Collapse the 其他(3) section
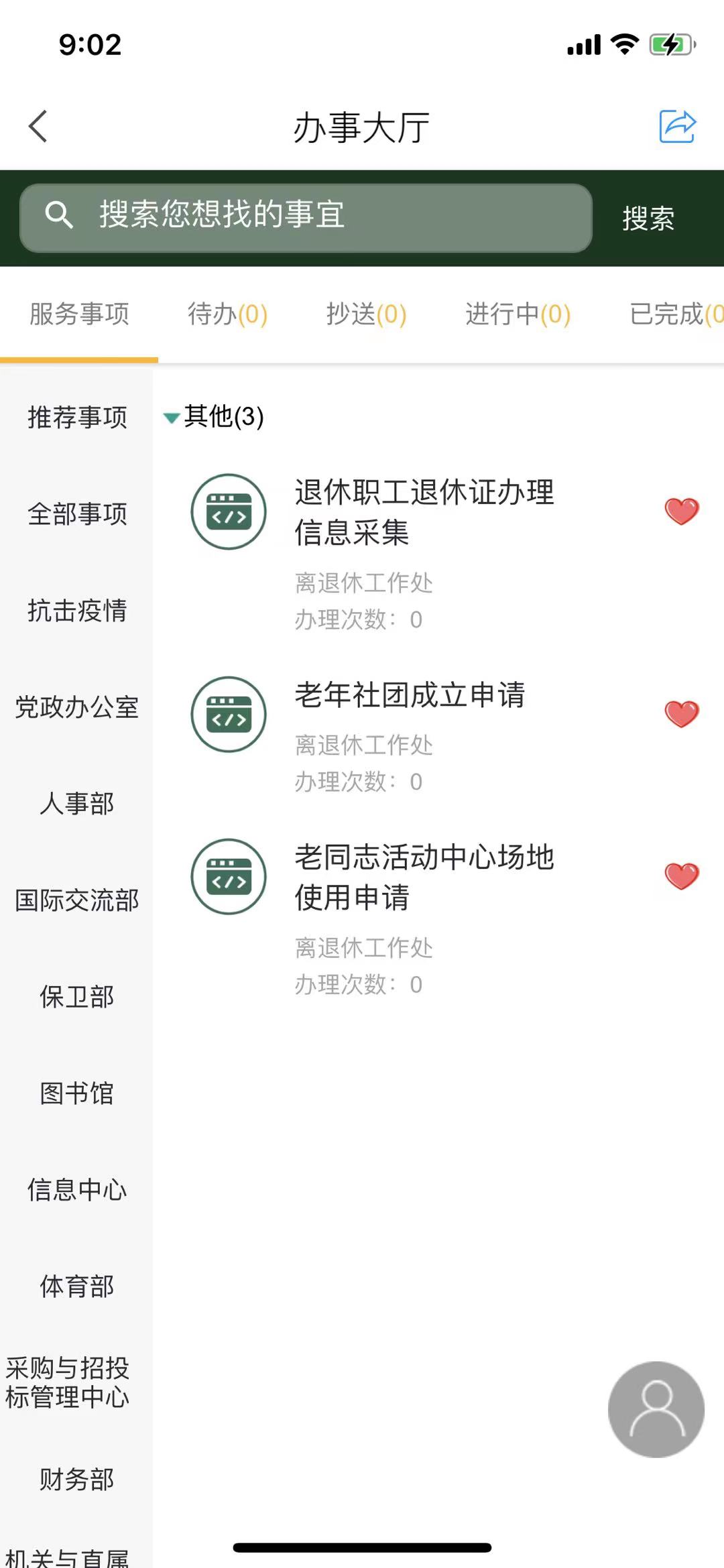Viewport: 724px width, 1568px height. (172, 418)
